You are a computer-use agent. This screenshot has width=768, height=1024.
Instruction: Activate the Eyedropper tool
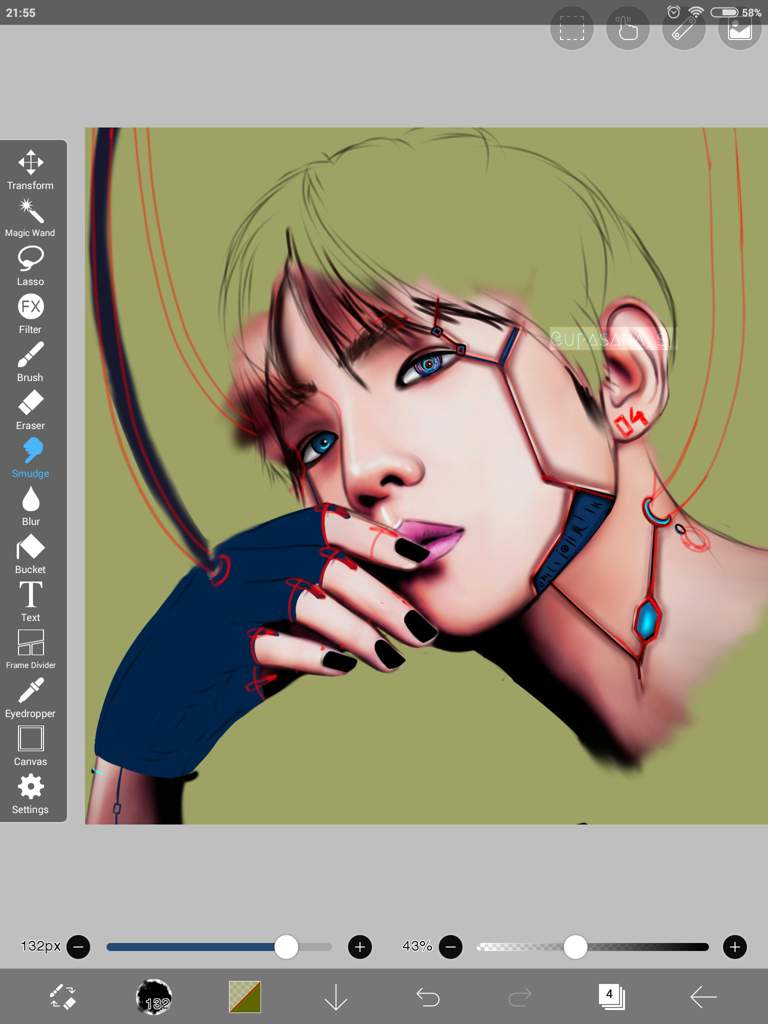point(30,697)
